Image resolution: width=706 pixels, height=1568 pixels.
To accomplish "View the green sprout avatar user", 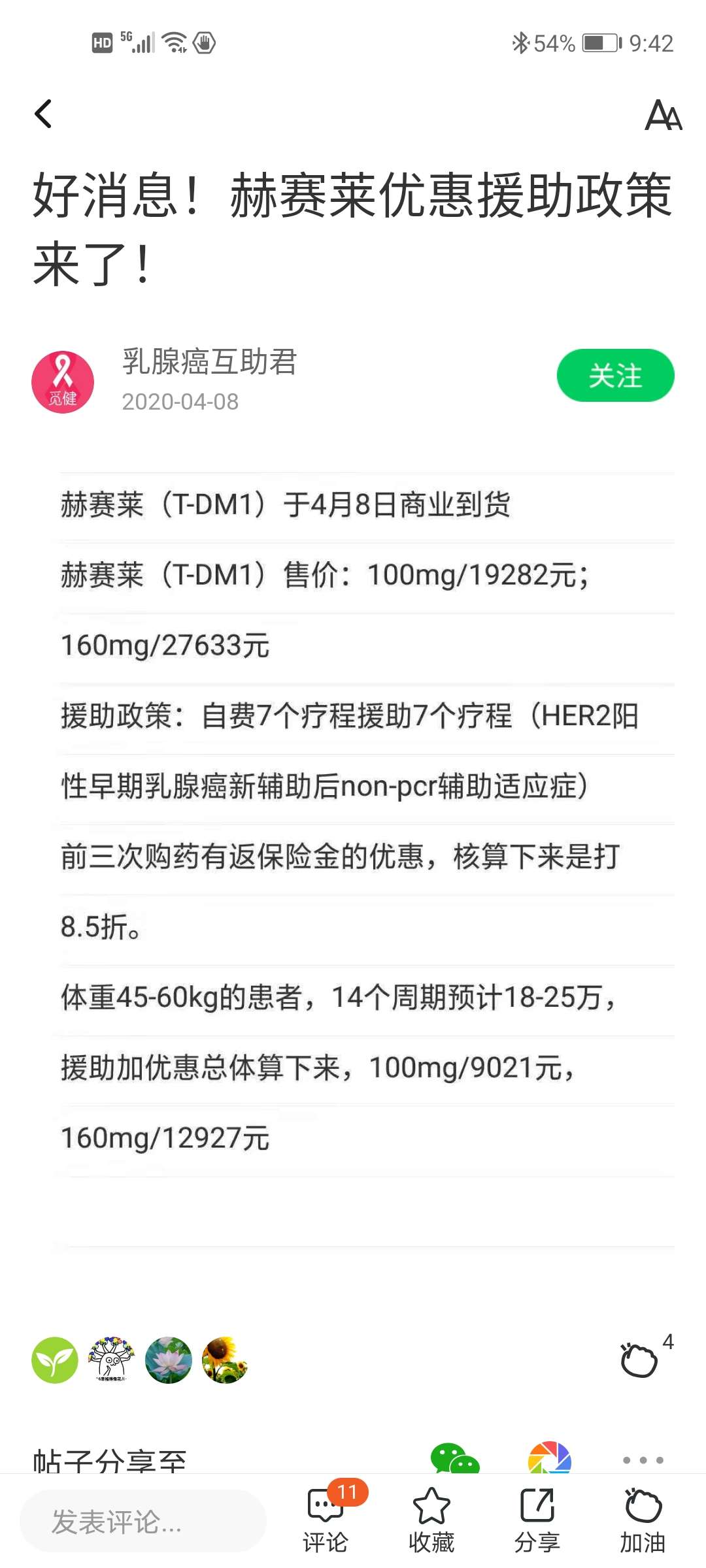I will pyautogui.click(x=55, y=1360).
